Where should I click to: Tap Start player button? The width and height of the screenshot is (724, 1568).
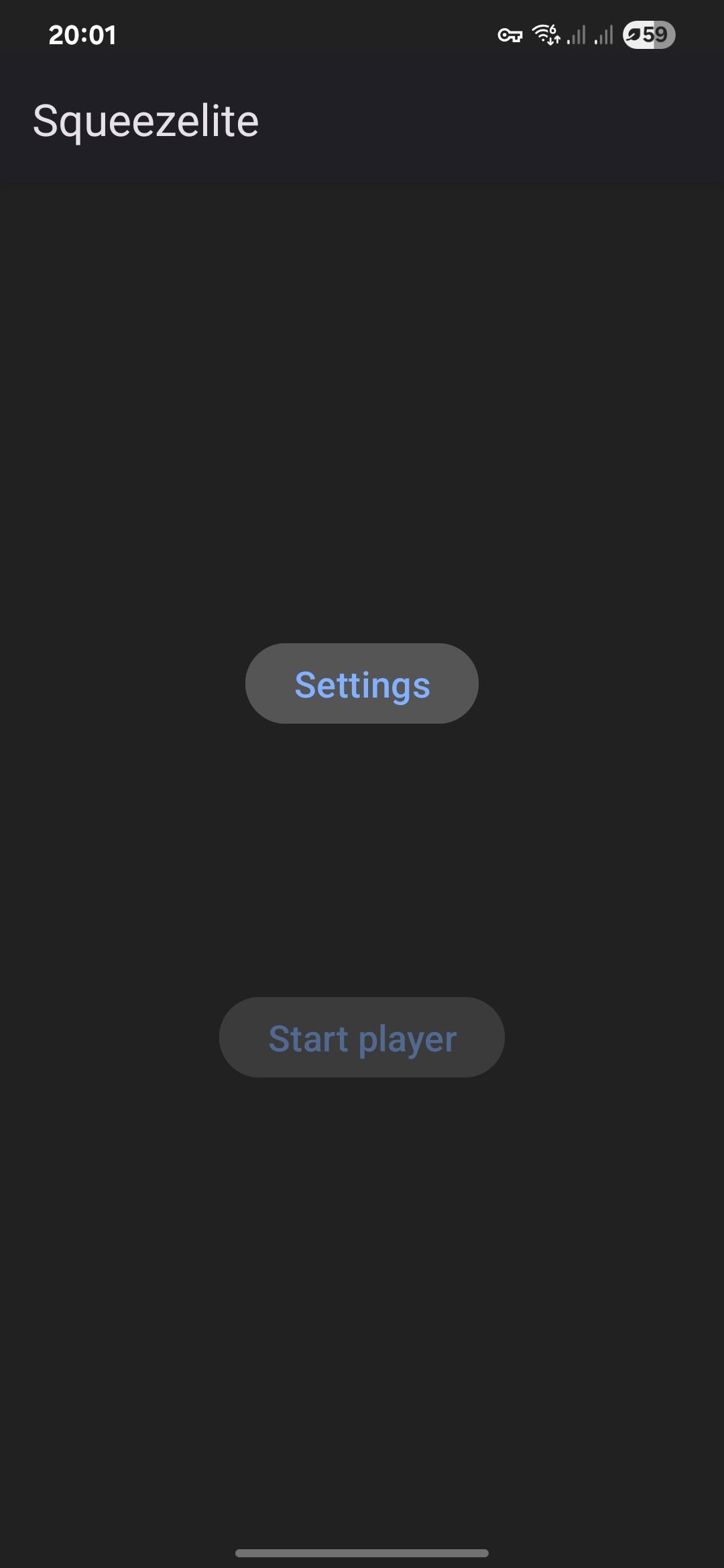362,1037
